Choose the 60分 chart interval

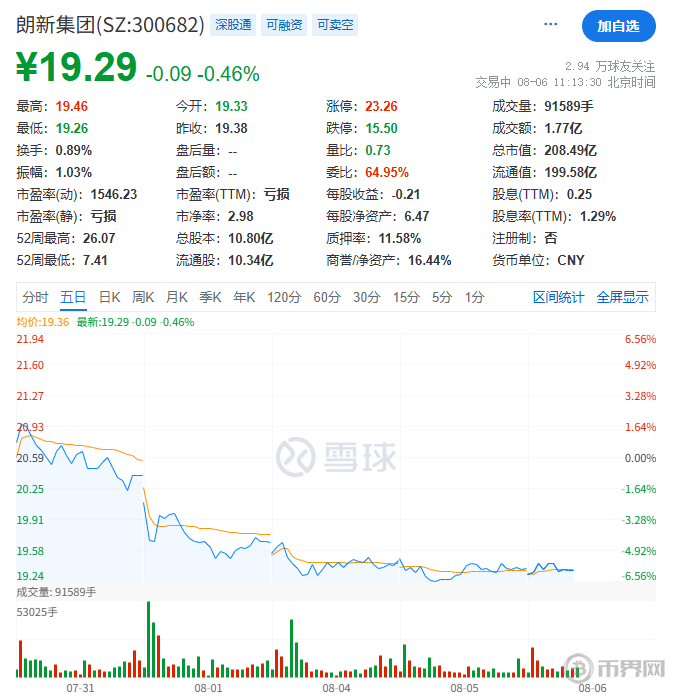(x=327, y=297)
